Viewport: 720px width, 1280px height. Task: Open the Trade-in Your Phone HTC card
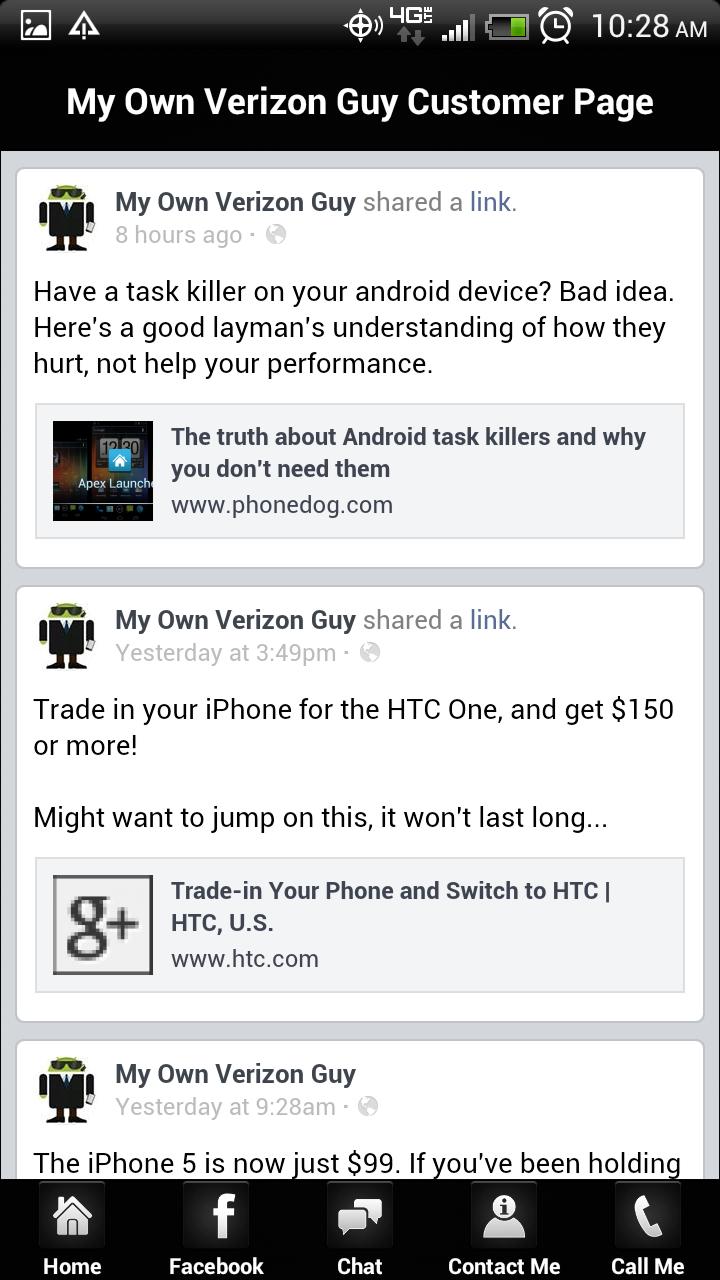pos(360,925)
